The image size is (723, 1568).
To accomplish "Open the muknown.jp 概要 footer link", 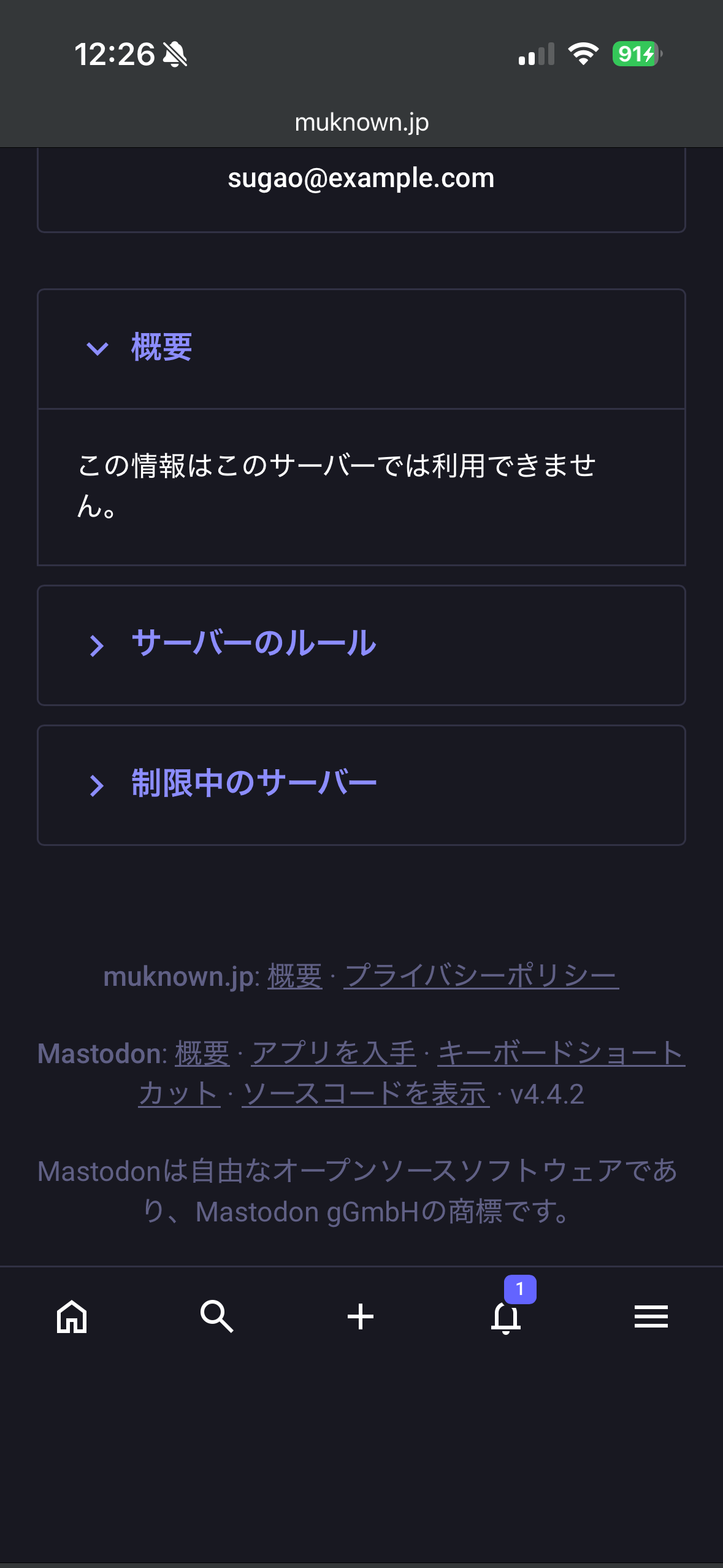I will pos(295,976).
